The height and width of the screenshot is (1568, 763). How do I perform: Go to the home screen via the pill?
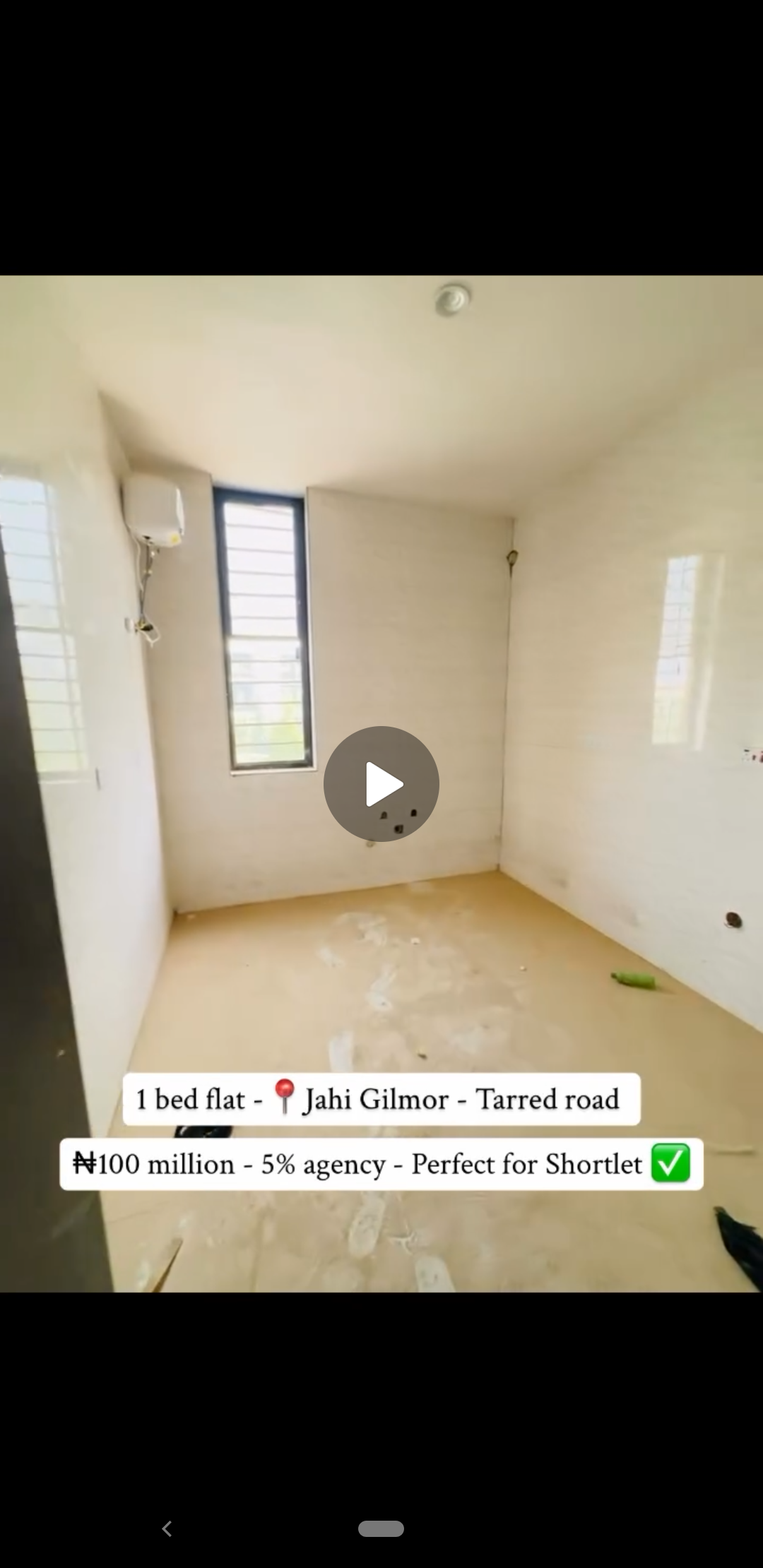coord(381,1528)
